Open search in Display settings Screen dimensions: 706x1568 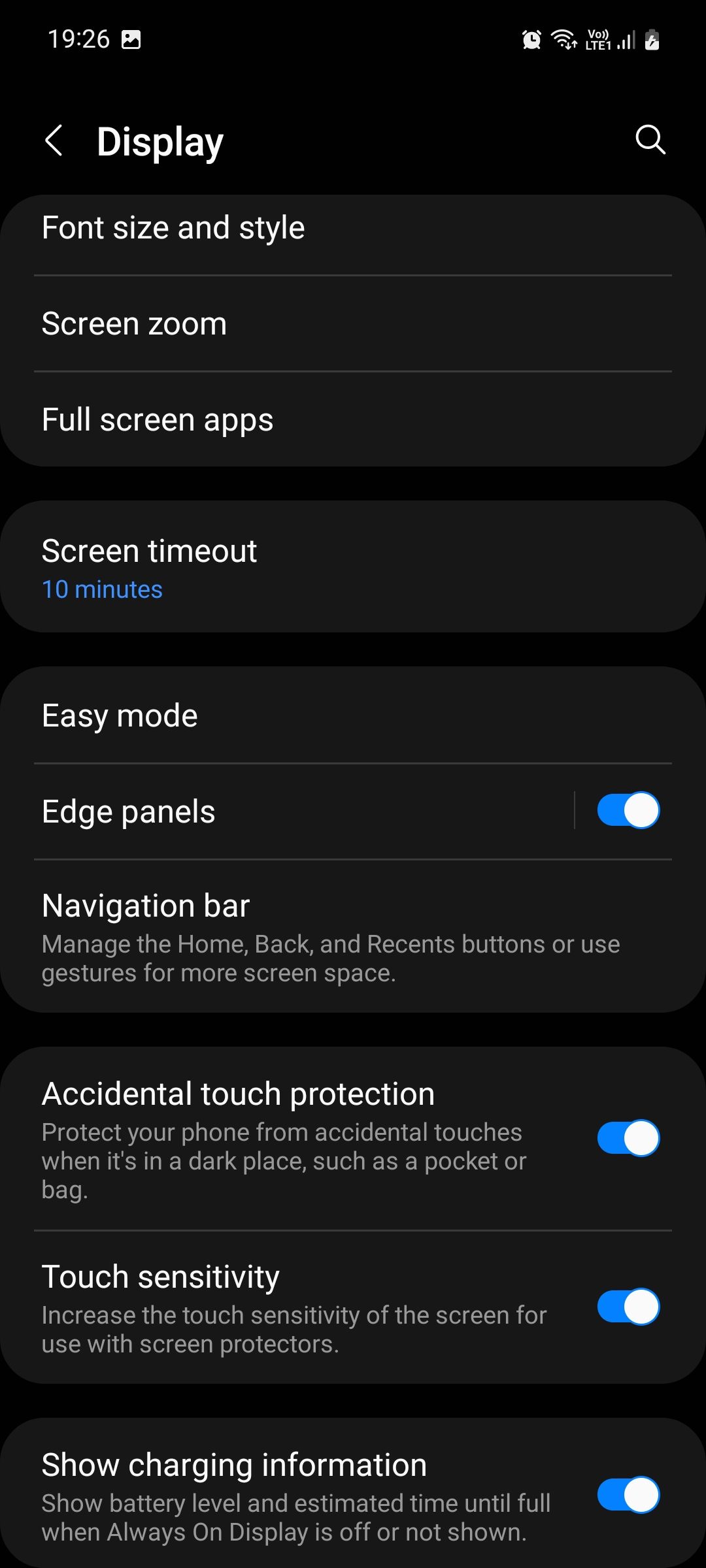[x=650, y=139]
